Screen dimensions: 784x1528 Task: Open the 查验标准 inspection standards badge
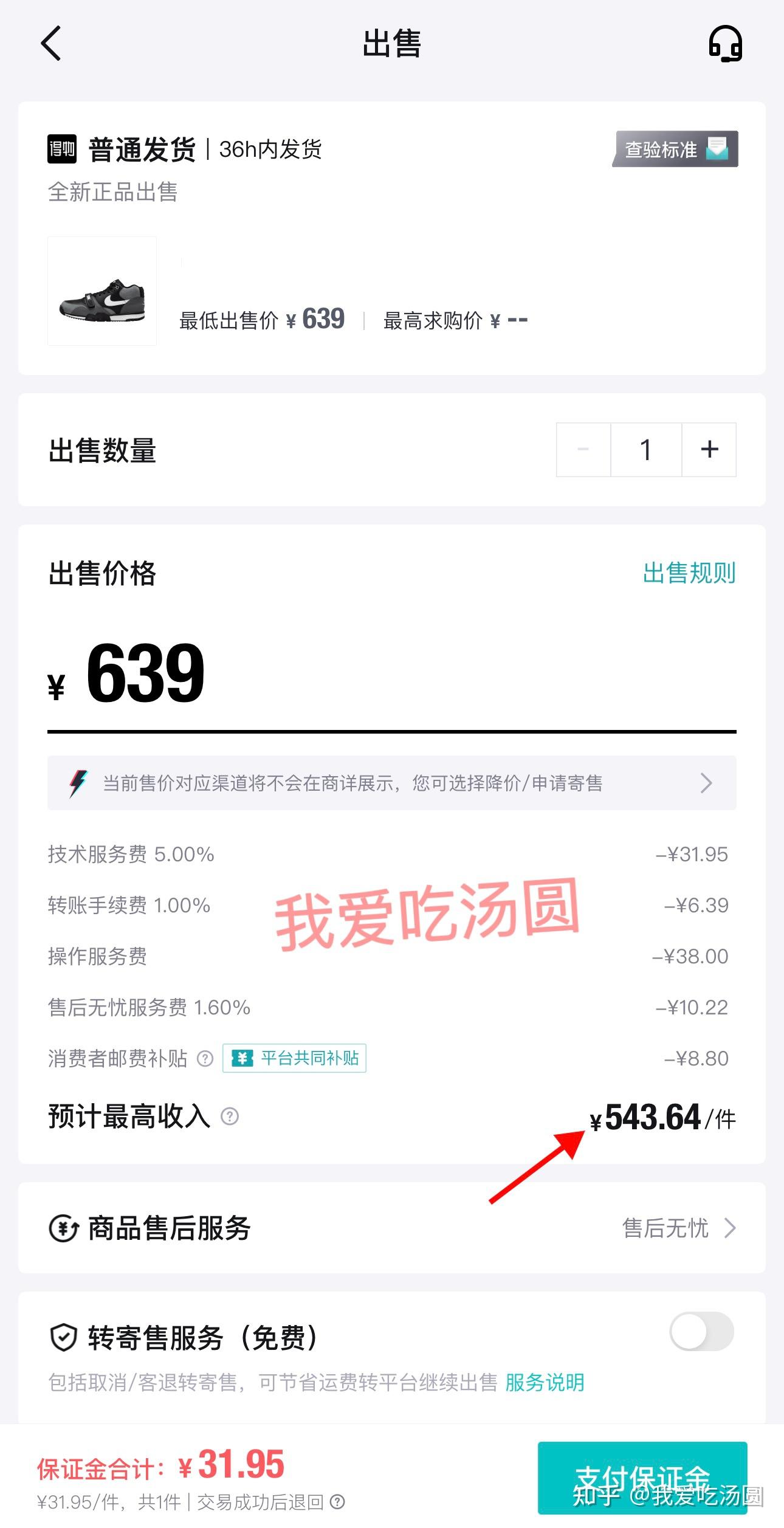point(676,149)
